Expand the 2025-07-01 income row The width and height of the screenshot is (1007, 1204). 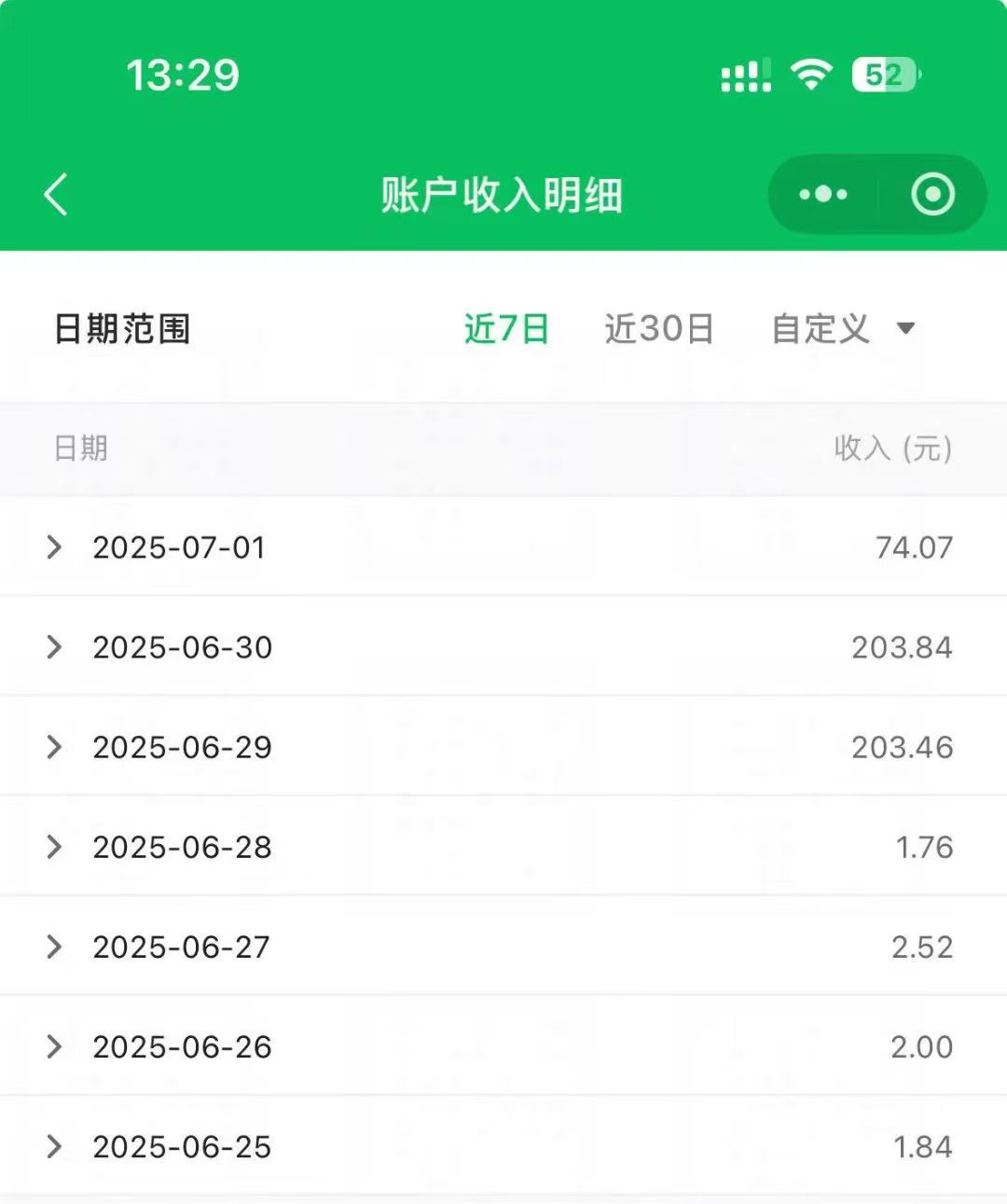coord(55,547)
